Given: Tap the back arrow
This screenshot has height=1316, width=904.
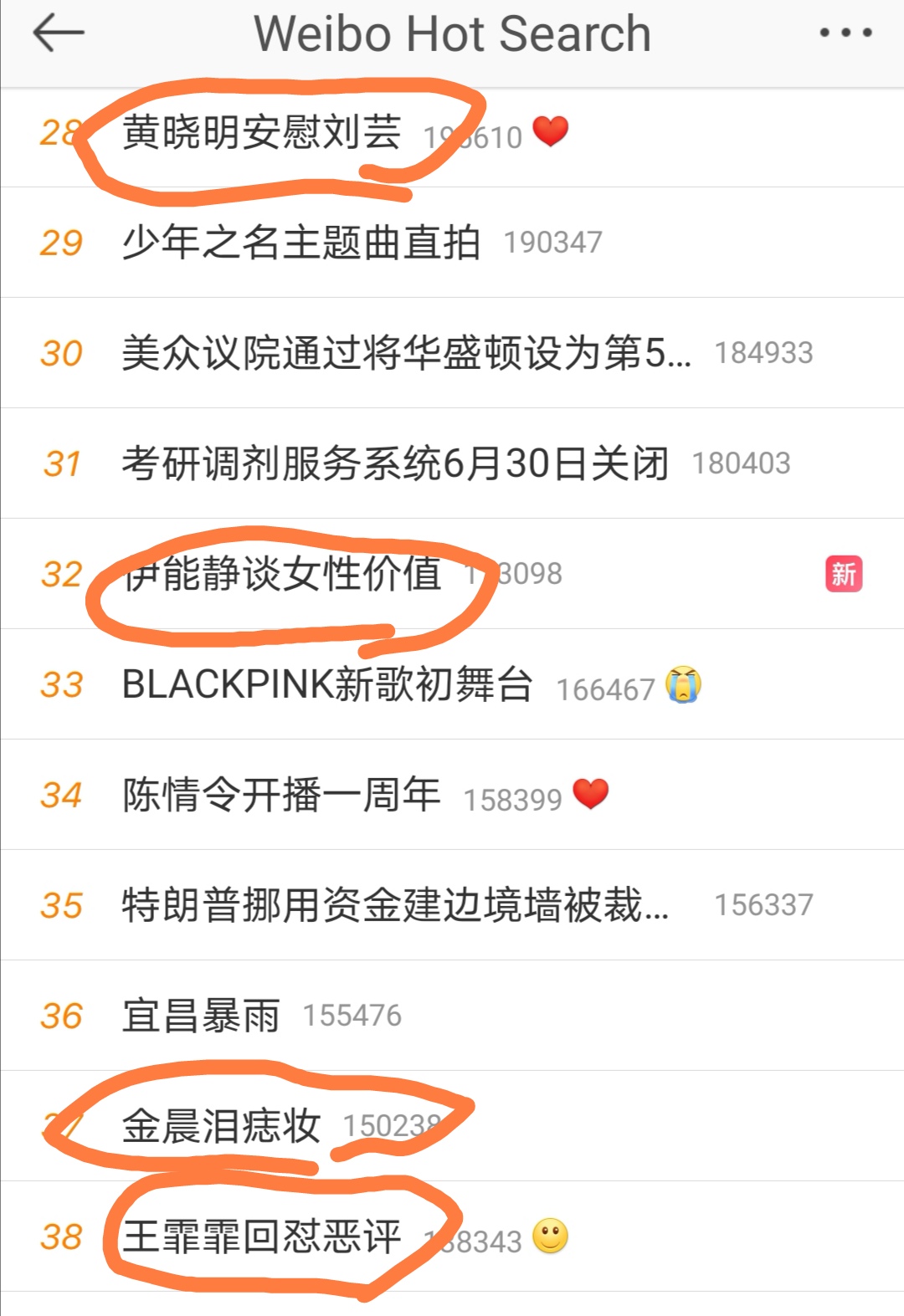Looking at the screenshot, I should point(59,33).
